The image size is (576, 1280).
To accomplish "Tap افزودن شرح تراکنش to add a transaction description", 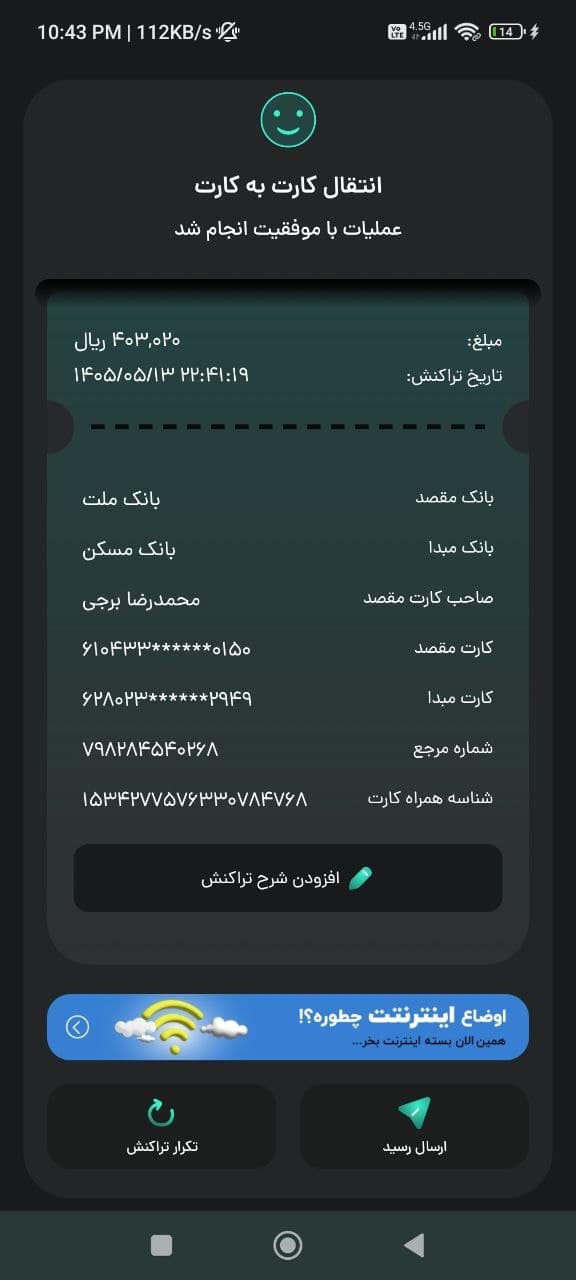I will pos(288,878).
